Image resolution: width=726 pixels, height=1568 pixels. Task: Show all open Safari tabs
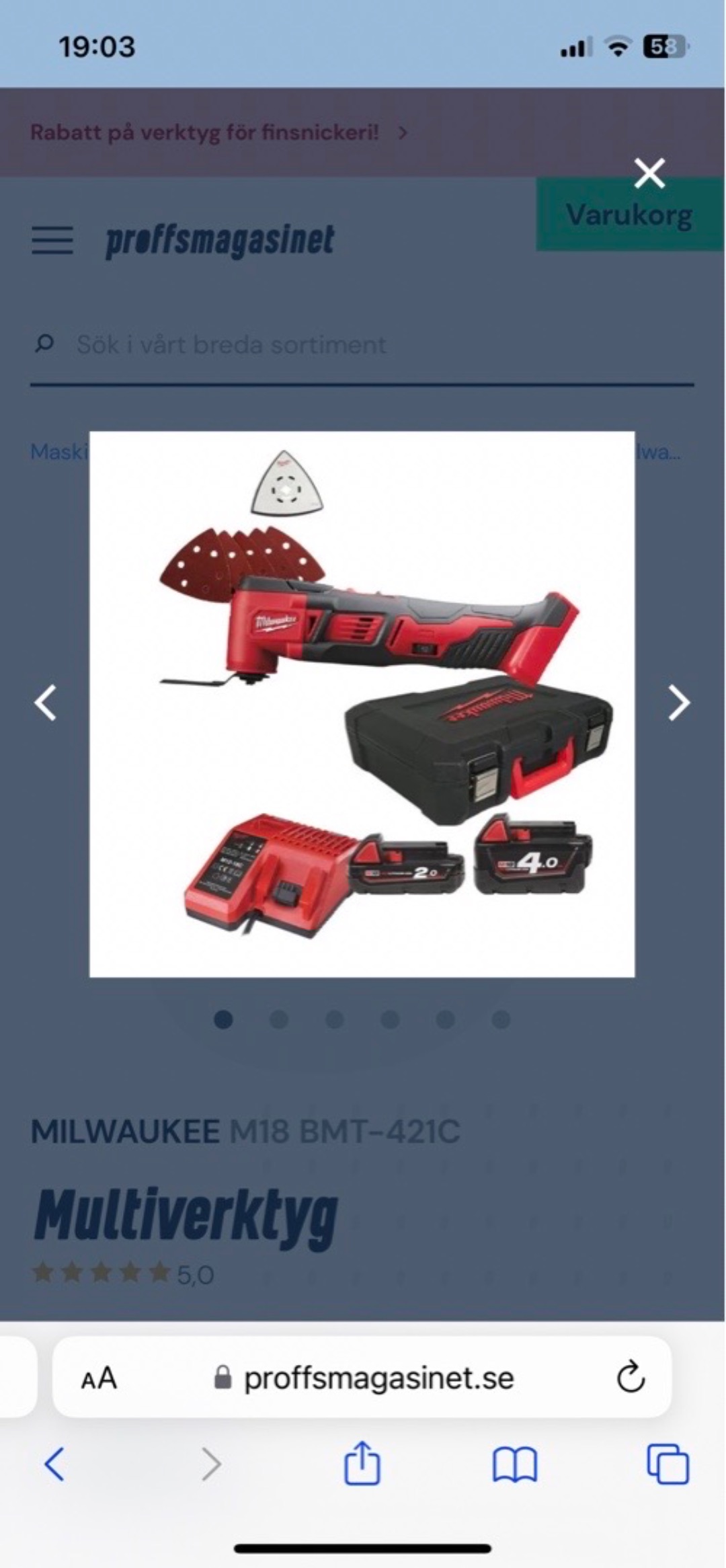(x=668, y=1464)
